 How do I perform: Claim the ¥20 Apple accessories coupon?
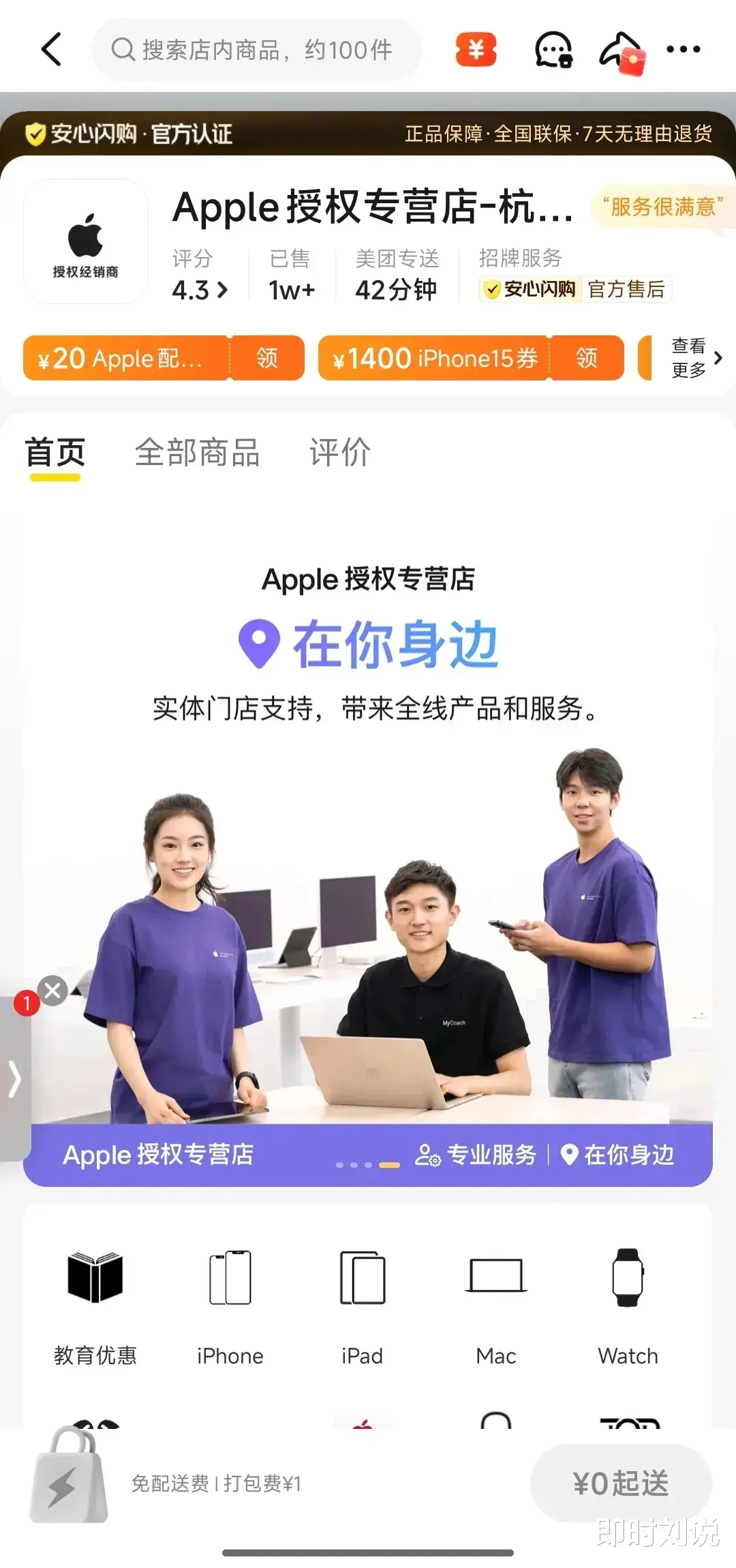[266, 358]
